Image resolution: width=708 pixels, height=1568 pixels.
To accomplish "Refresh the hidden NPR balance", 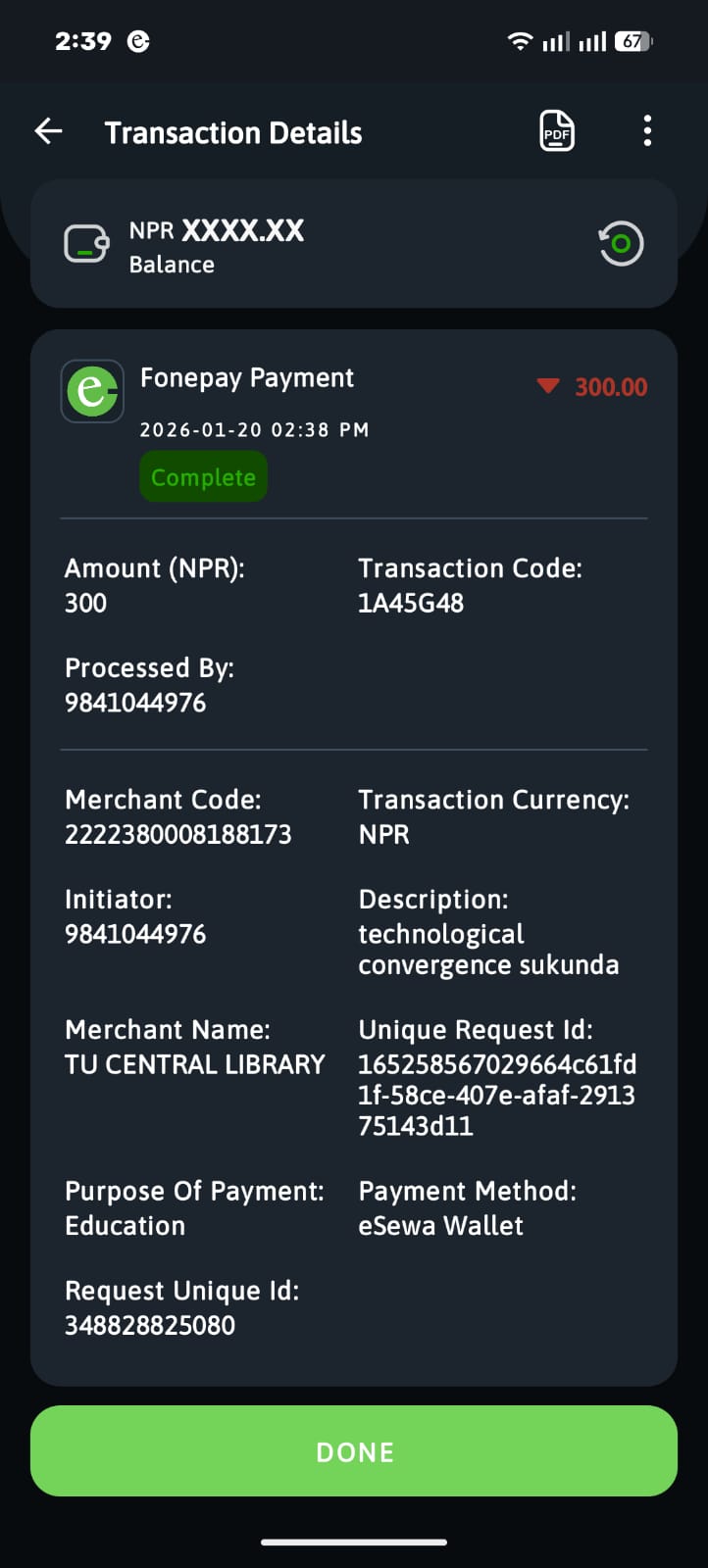I will [621, 244].
